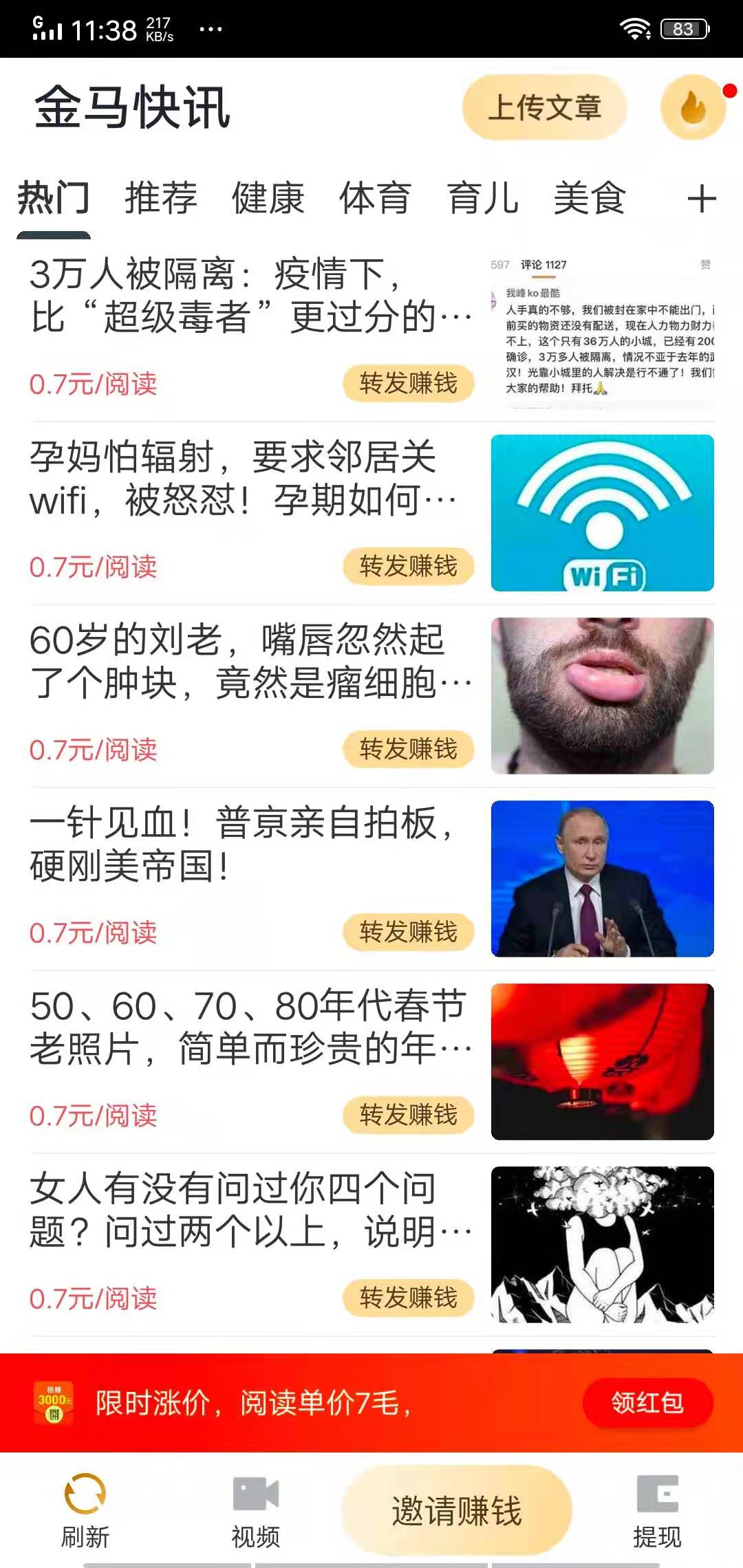Tap the battery indicator in status bar
743x1568 pixels.
click(x=685, y=28)
